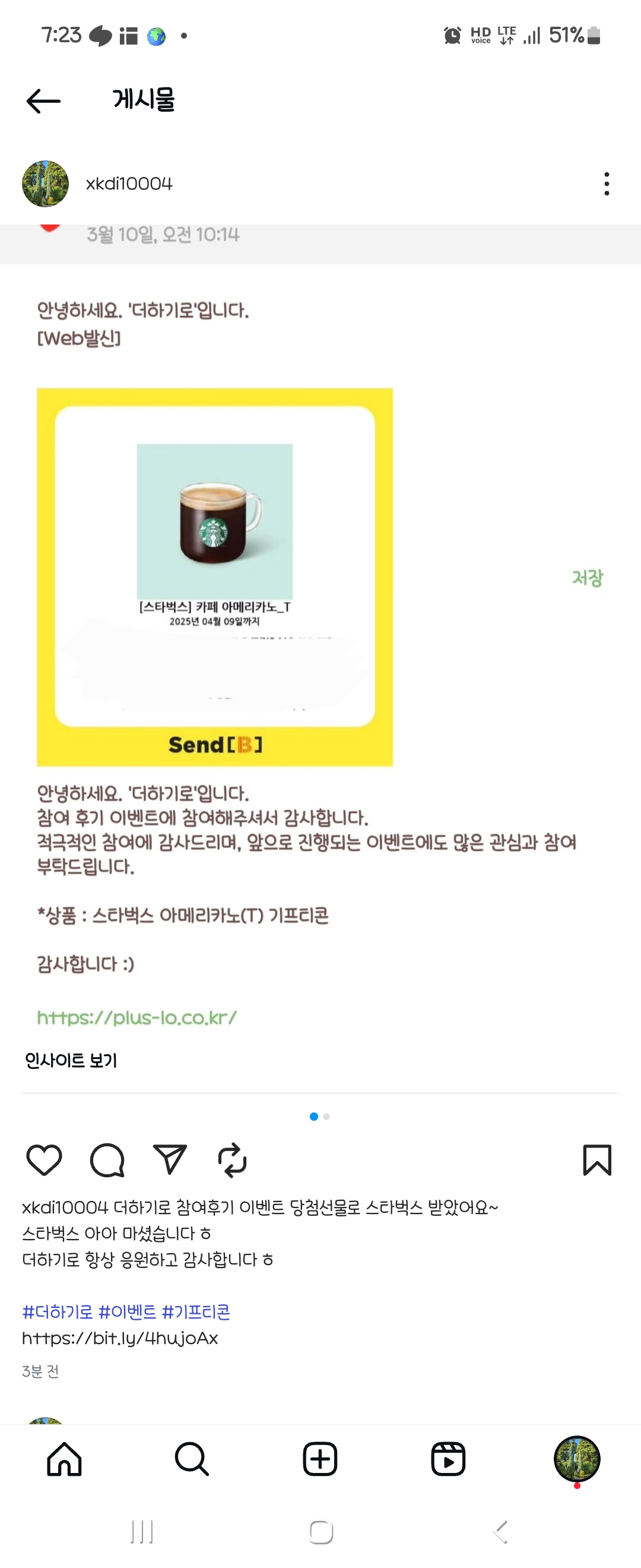This screenshot has height=1568, width=641.
Task: Create a new post with the plus tab
Action: [x=320, y=1459]
